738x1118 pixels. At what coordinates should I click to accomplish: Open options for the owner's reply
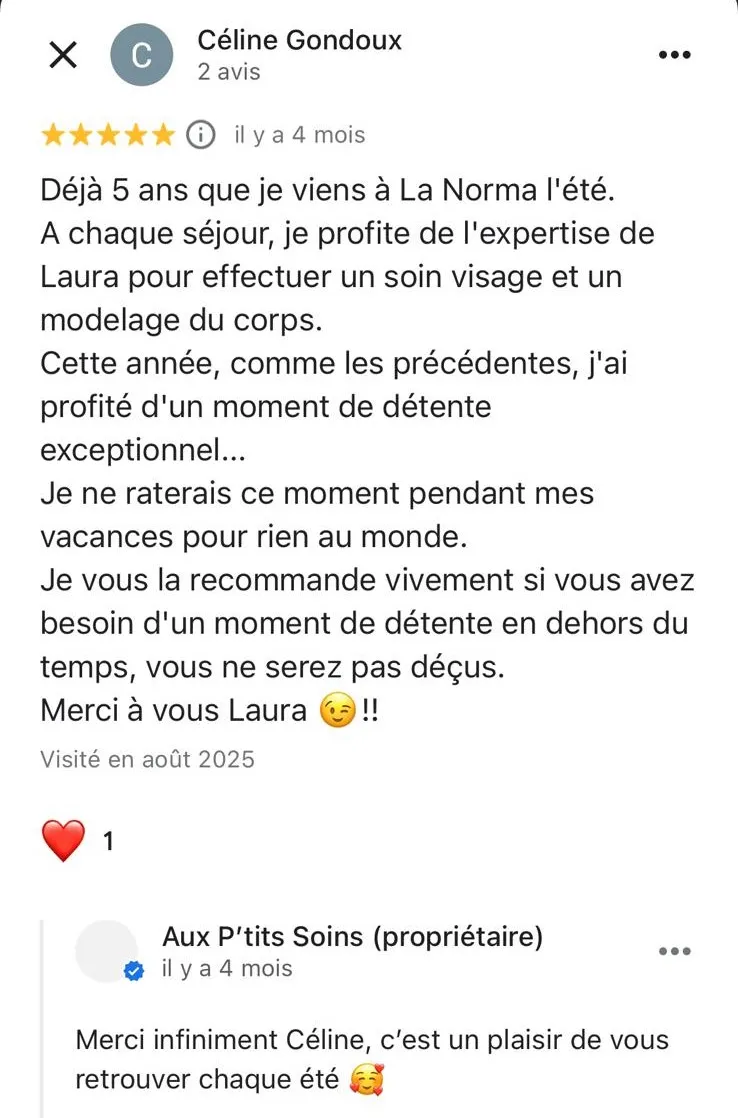pyautogui.click(x=675, y=951)
